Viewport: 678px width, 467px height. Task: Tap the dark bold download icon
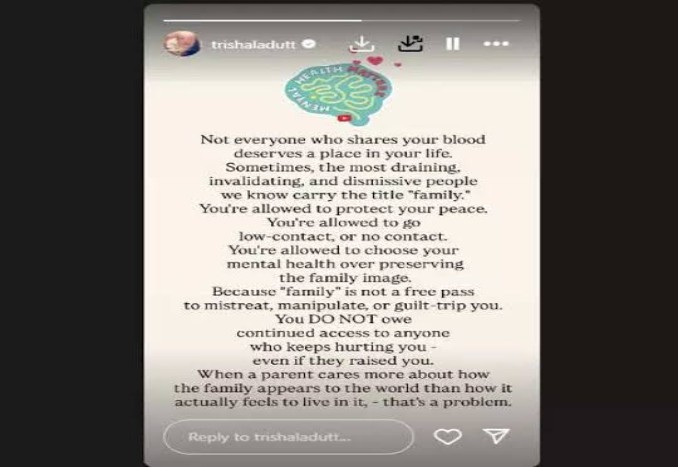[x=410, y=44]
